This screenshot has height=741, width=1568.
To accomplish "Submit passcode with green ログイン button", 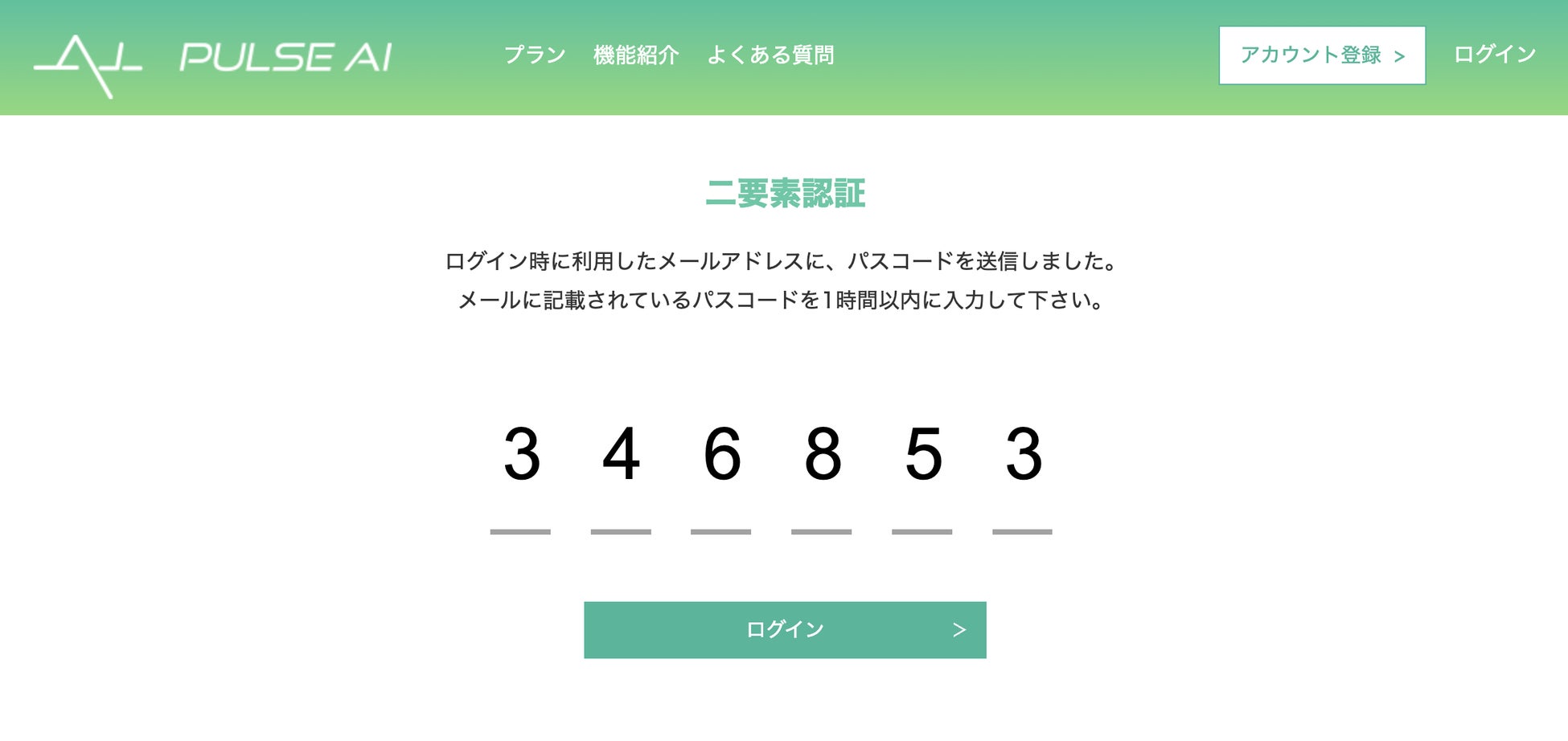I will [x=785, y=630].
